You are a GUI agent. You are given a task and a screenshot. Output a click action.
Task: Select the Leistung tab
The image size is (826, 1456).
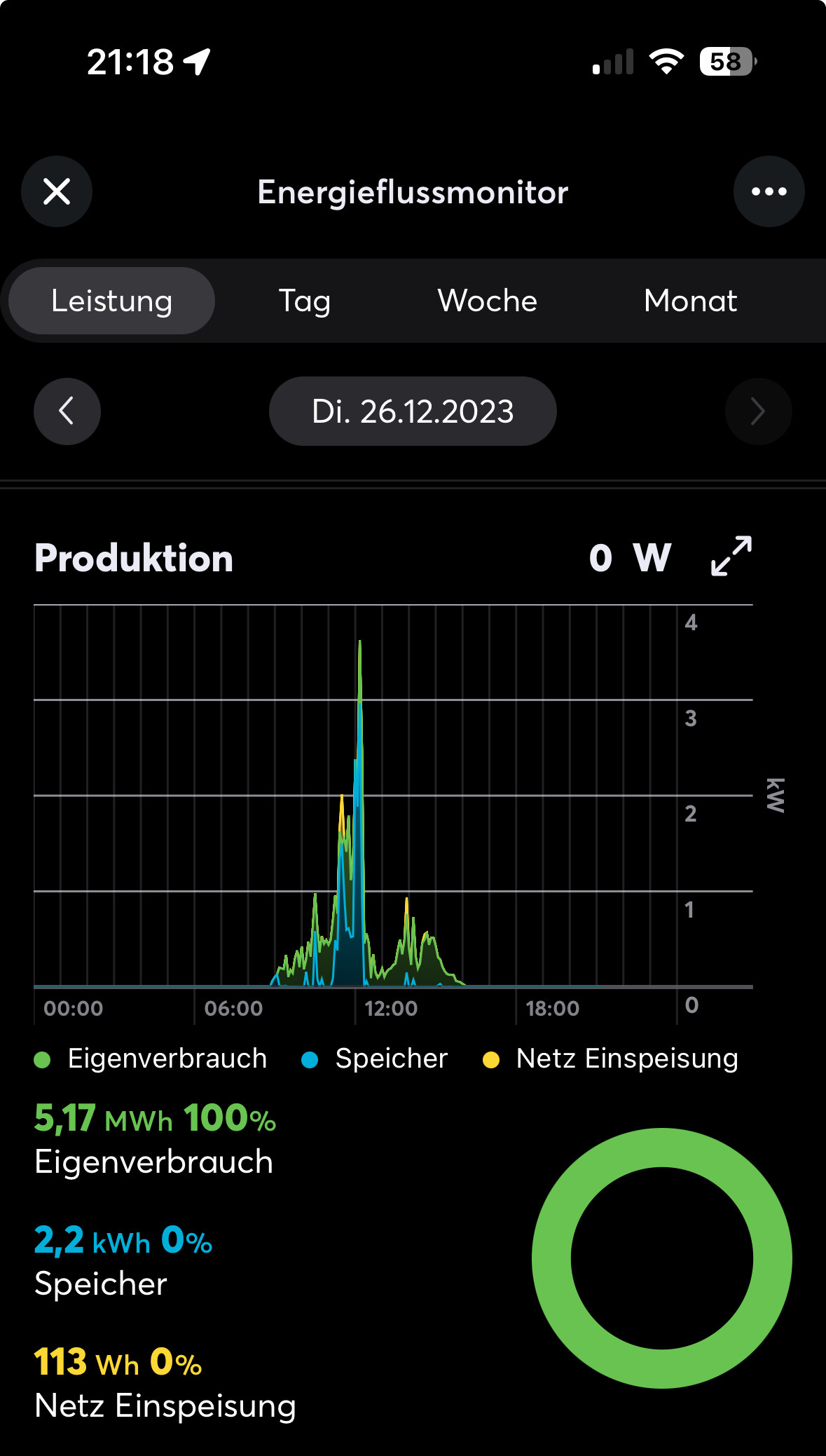click(112, 301)
